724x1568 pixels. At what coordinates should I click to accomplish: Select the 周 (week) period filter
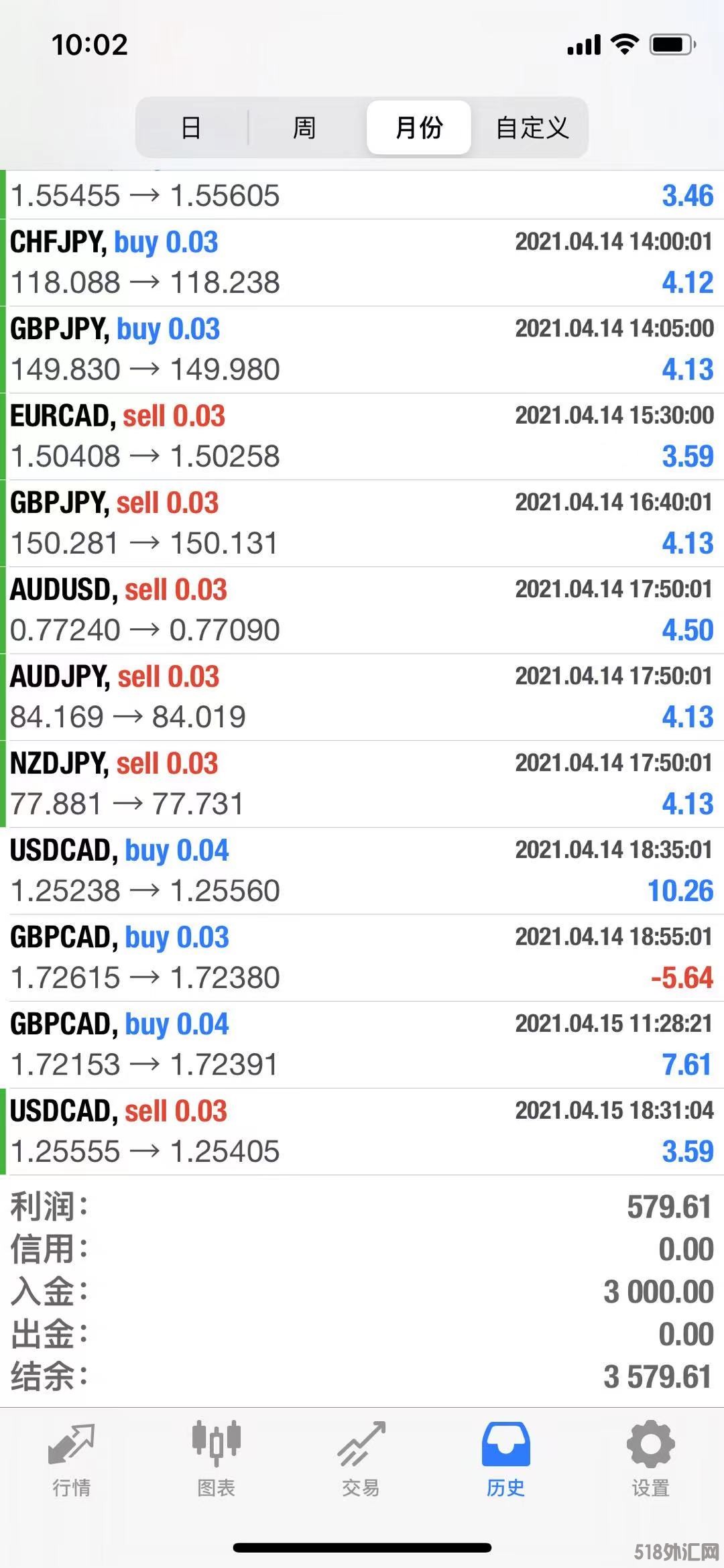(304, 127)
